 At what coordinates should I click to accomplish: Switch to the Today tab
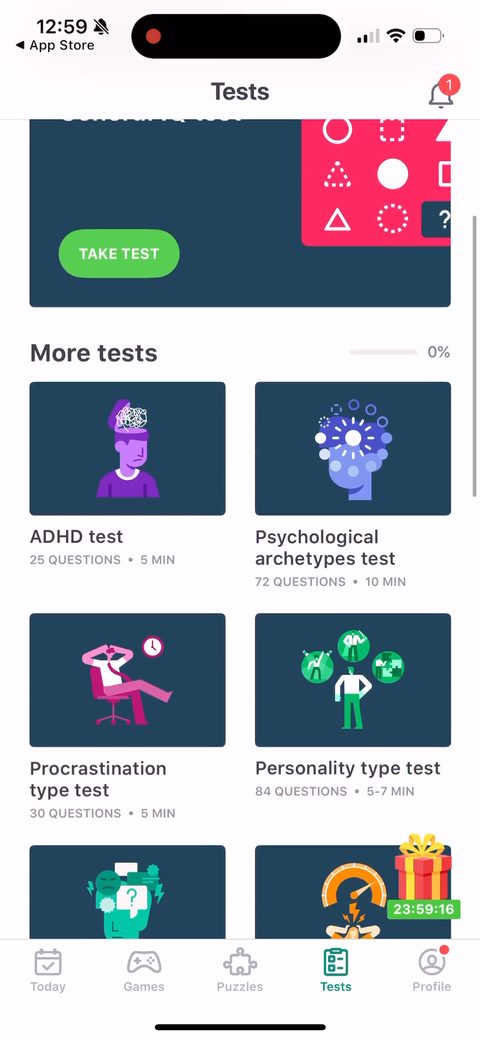click(x=48, y=970)
